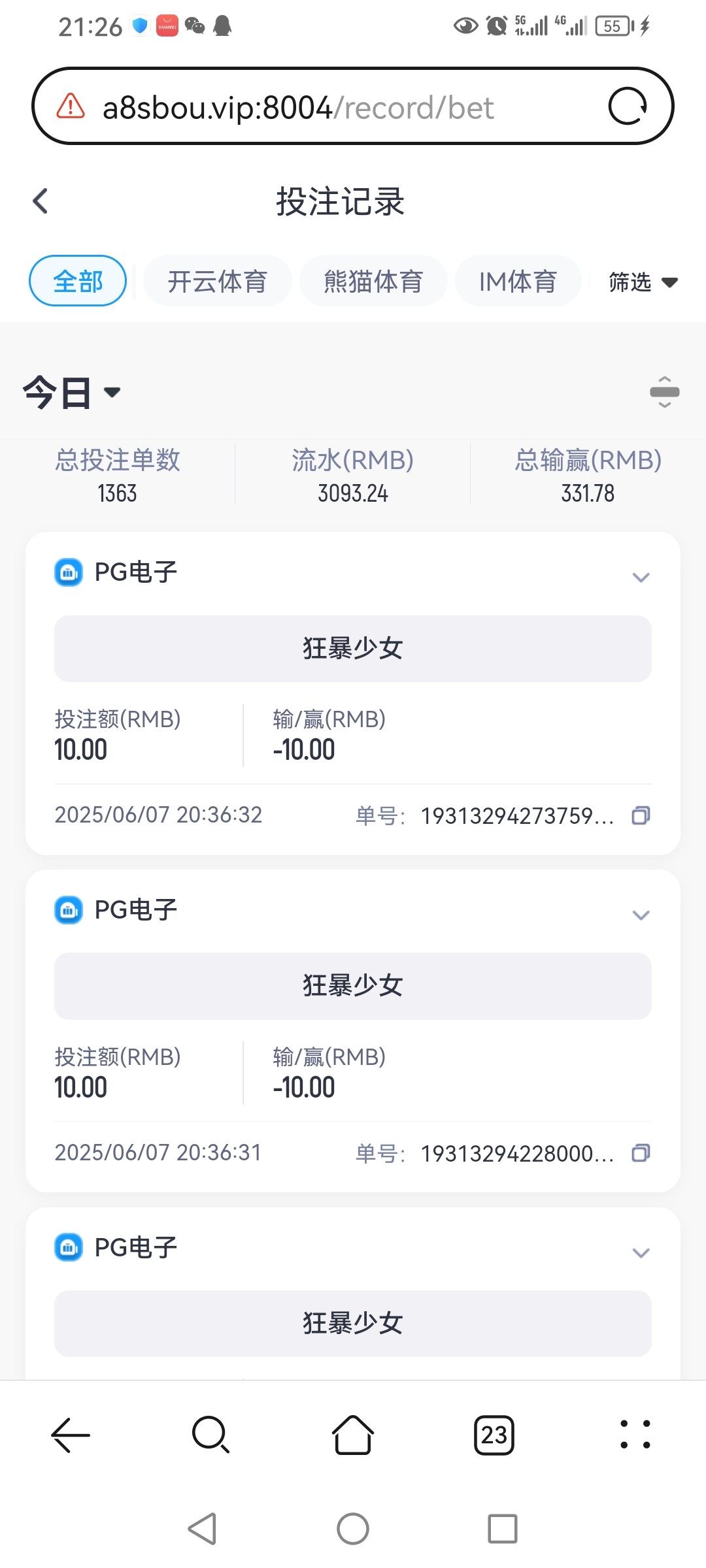Go to the browser home page
706x1568 pixels.
(x=353, y=1435)
